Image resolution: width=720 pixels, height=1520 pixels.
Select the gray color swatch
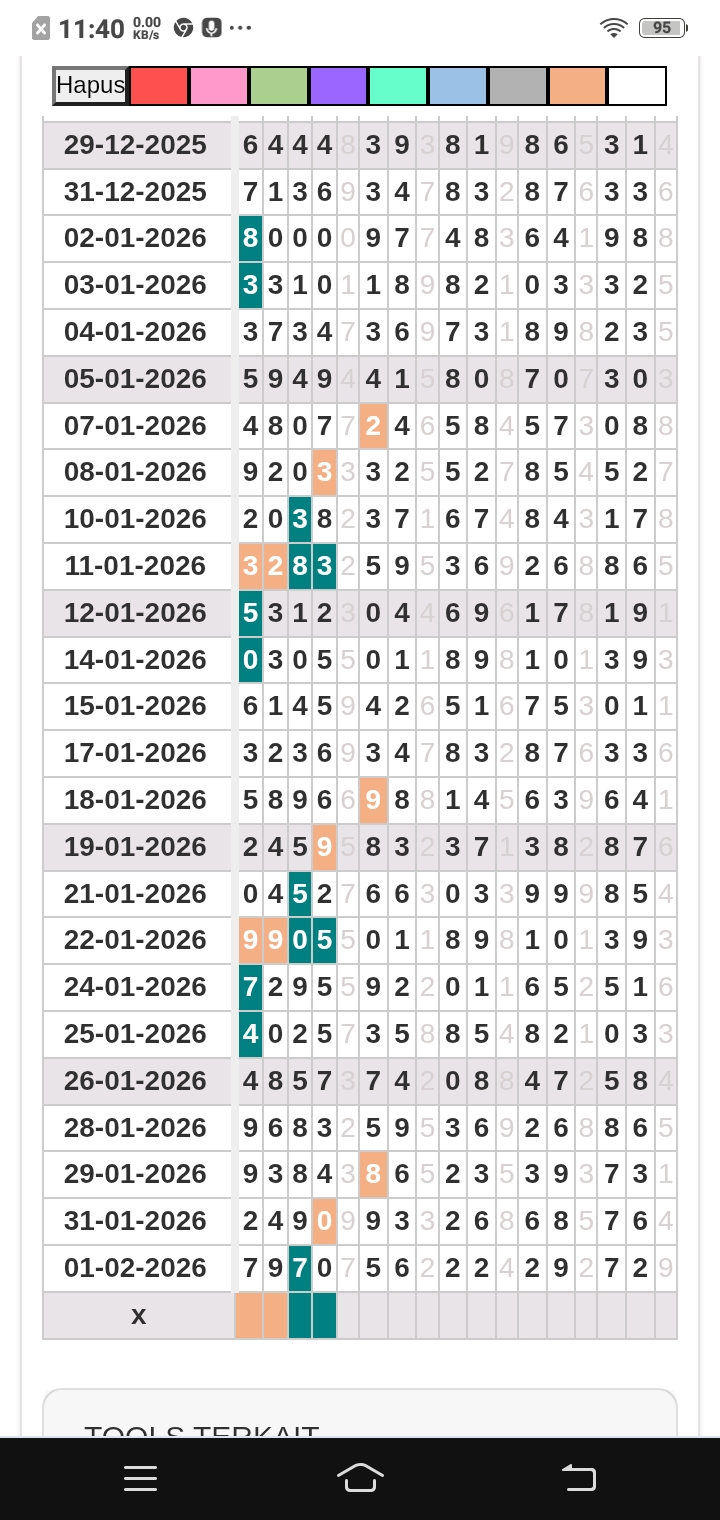click(518, 86)
